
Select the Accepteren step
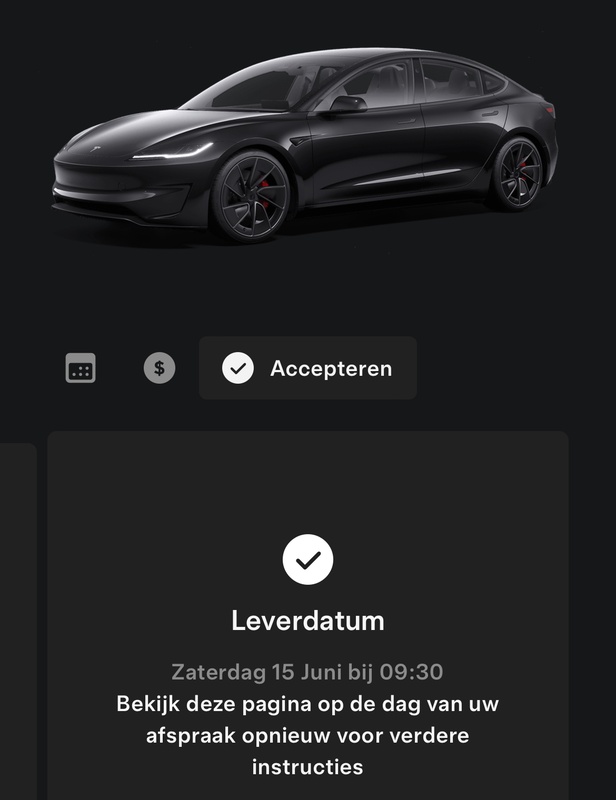[x=308, y=368]
